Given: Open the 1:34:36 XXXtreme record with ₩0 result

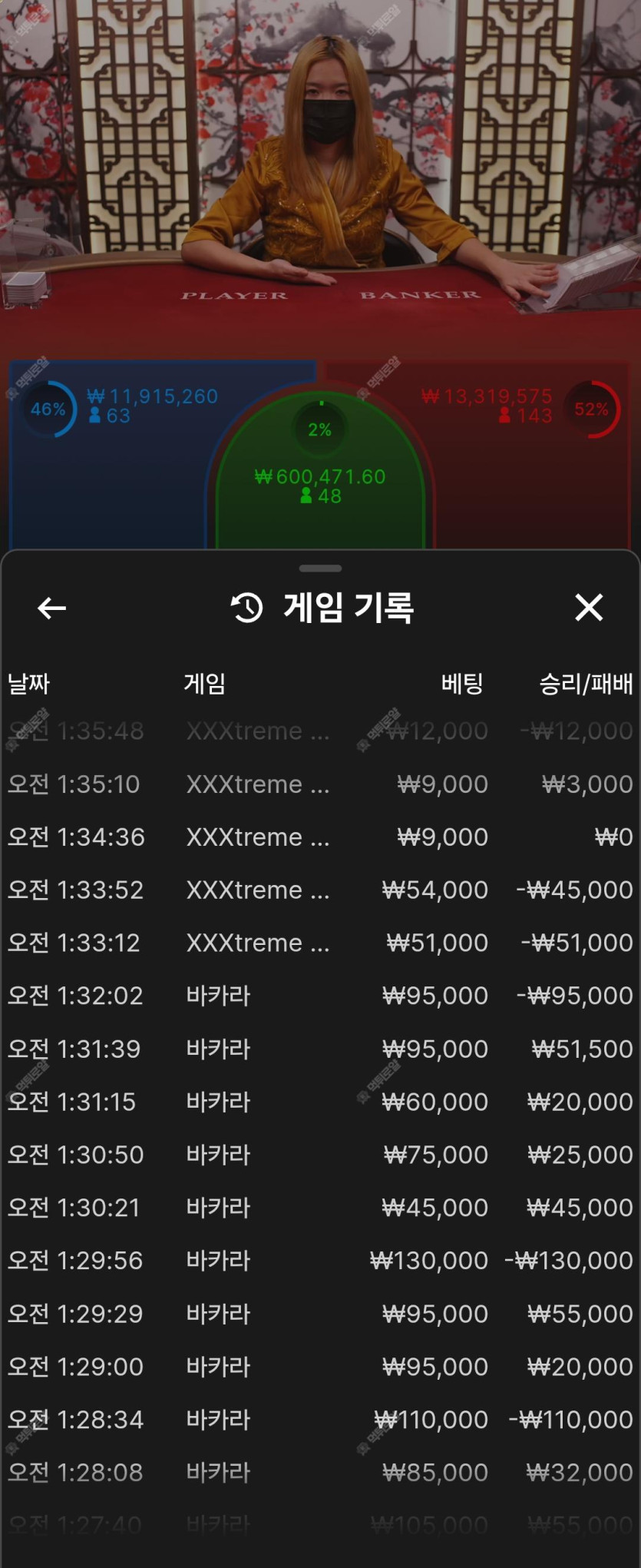Looking at the screenshot, I should (x=320, y=837).
